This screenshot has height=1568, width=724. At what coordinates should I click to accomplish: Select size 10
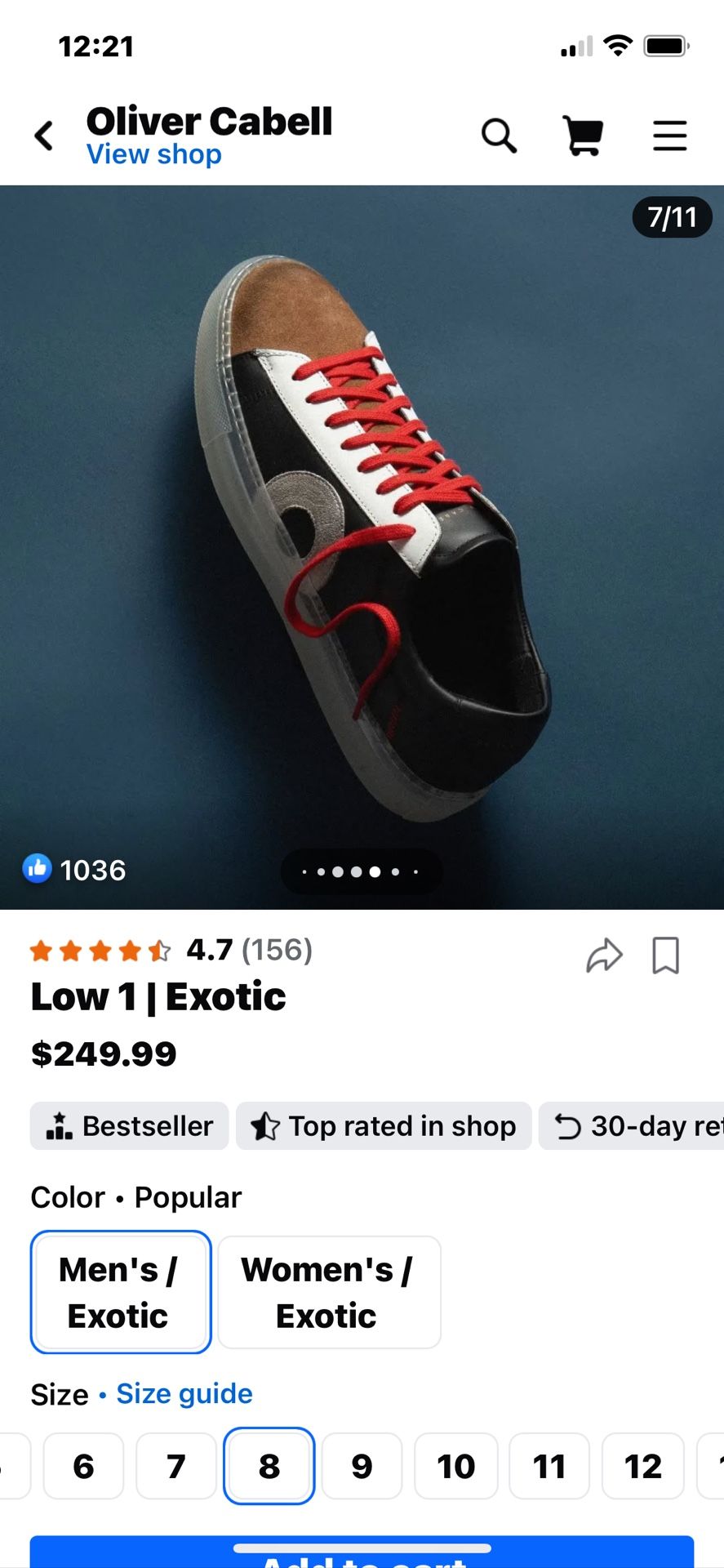tap(455, 1466)
